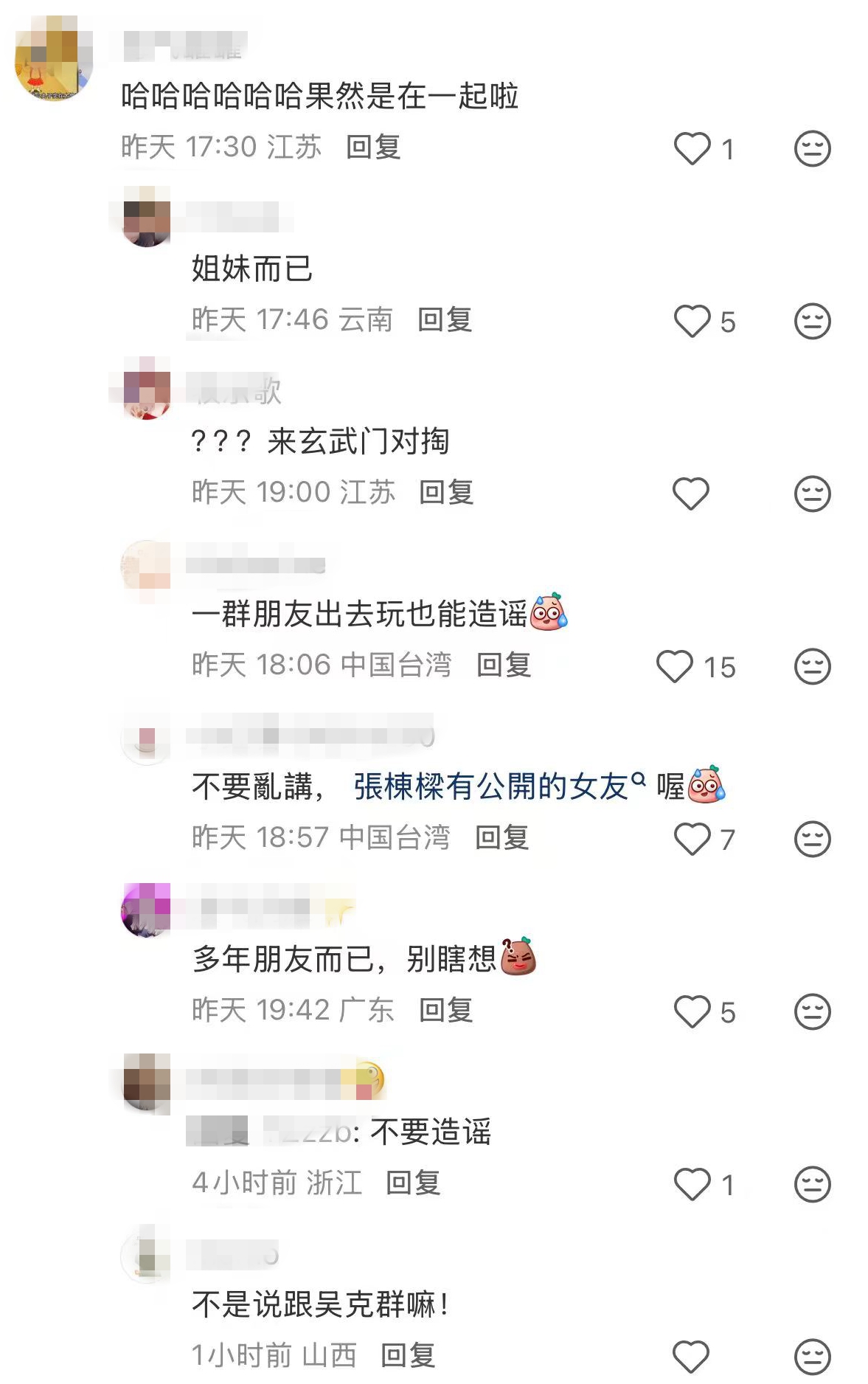This screenshot has height=1384, width=868.
Task: Reply to the "不是说跟吴克群嘛" comment
Action: (x=407, y=1356)
